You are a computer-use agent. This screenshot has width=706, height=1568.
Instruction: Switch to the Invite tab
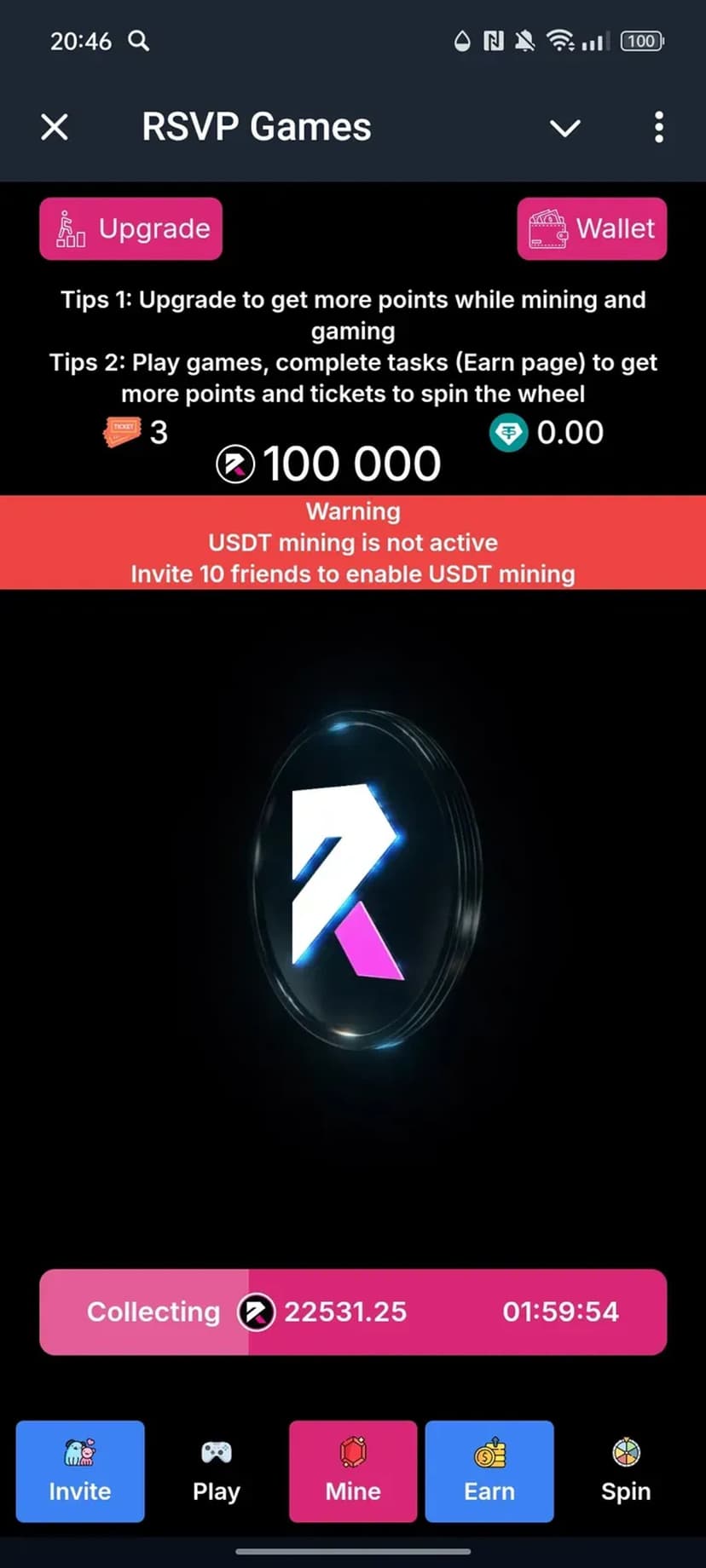click(80, 1471)
